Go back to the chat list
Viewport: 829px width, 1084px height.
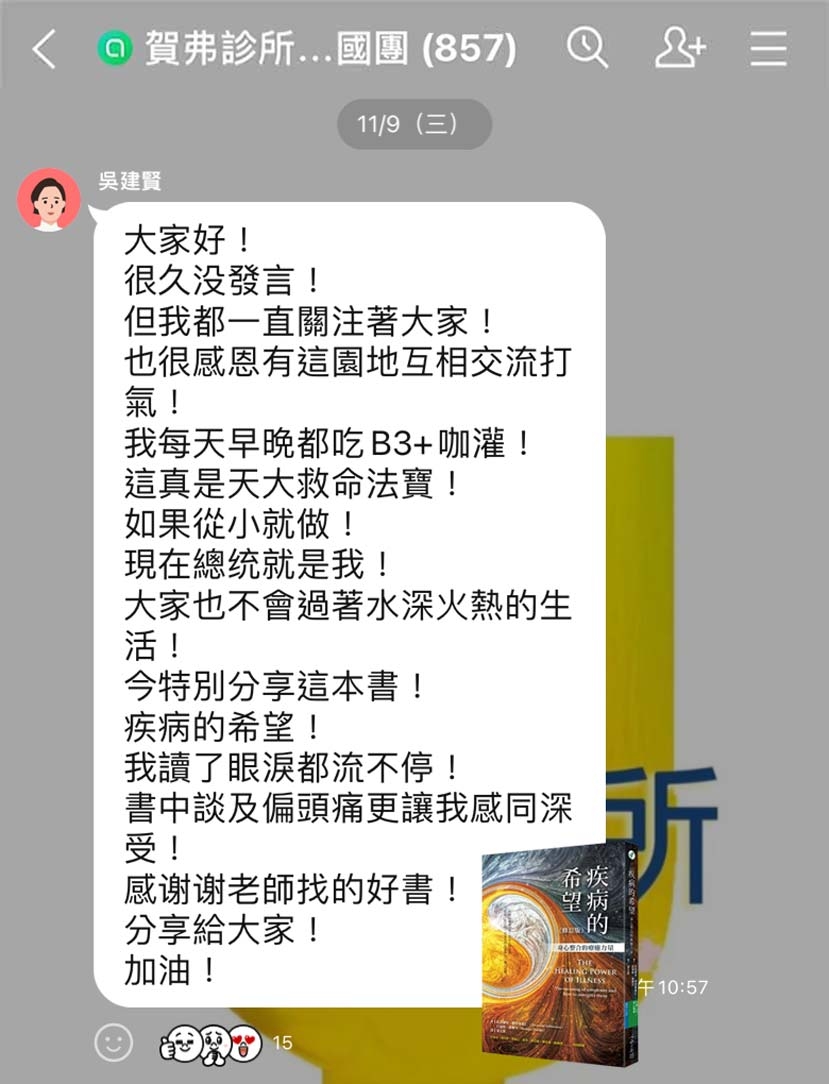tap(43, 47)
